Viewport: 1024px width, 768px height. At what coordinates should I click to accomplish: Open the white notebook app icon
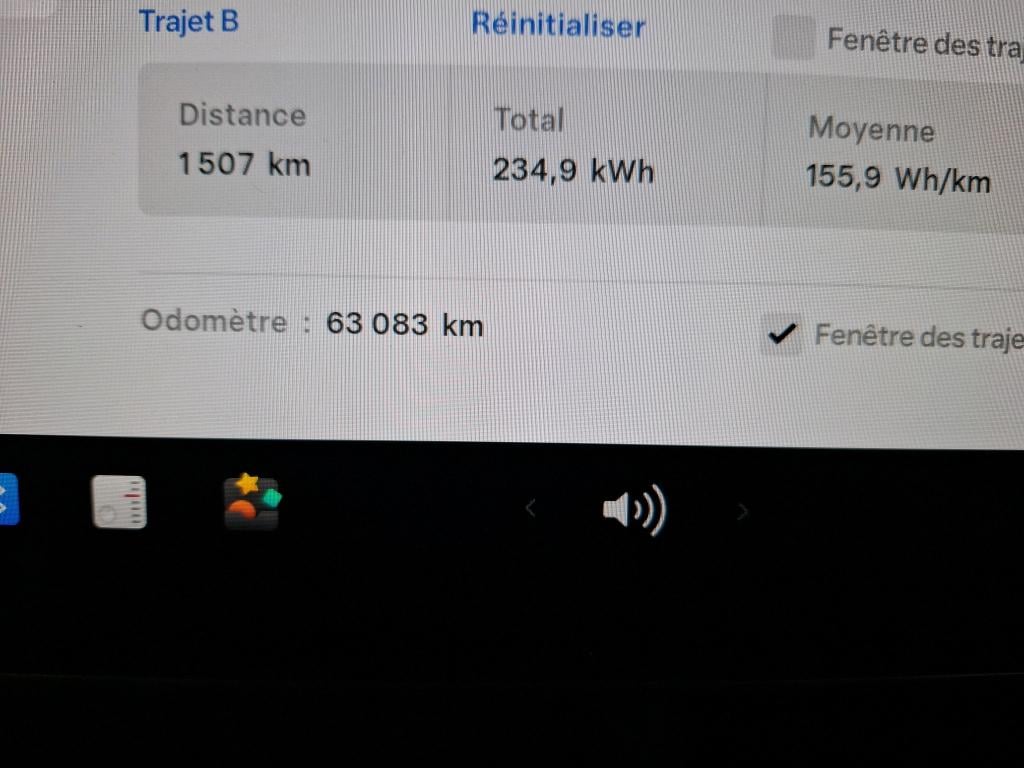coord(119,502)
